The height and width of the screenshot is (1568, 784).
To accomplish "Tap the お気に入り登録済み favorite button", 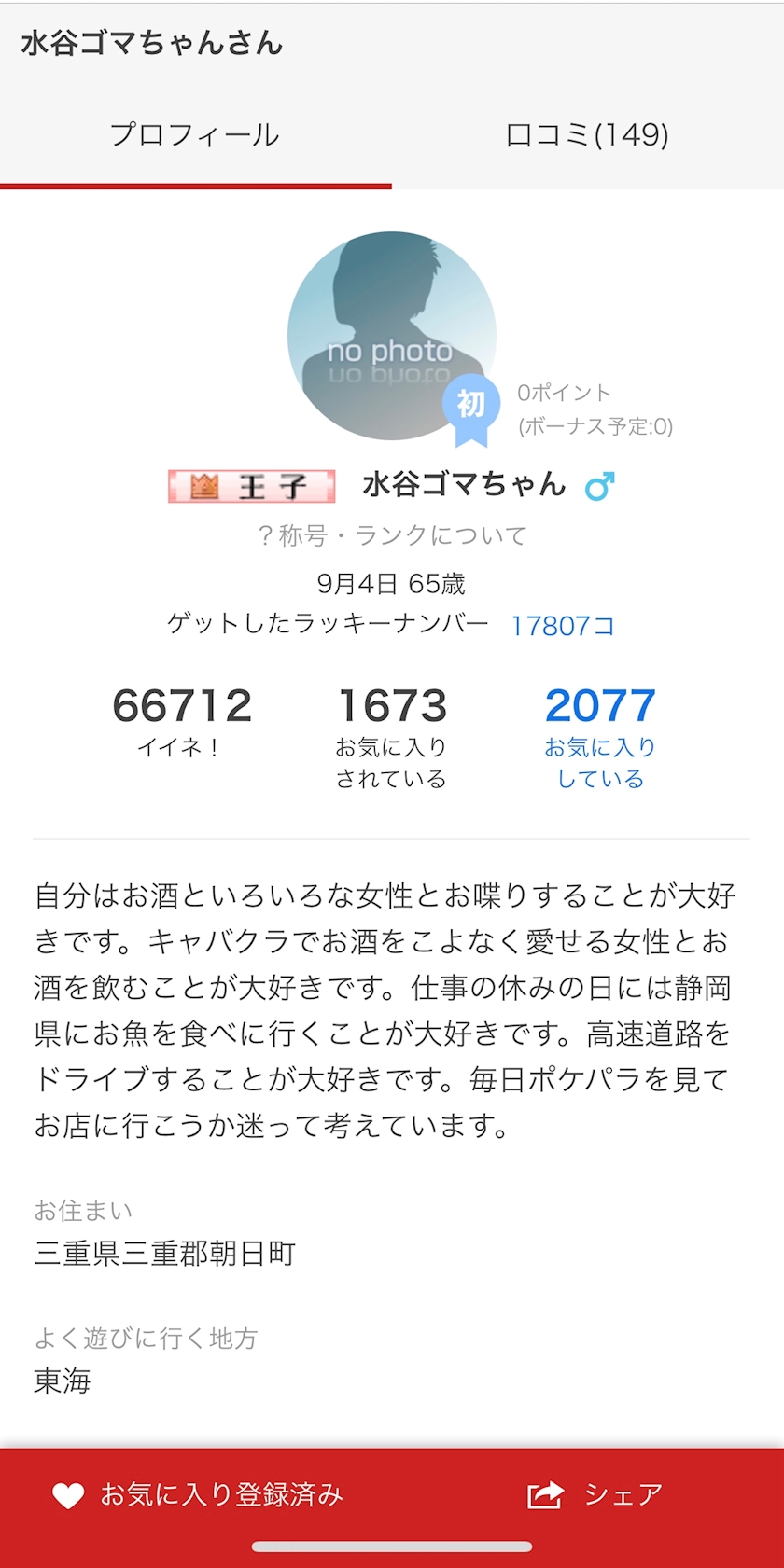I will (198, 1494).
